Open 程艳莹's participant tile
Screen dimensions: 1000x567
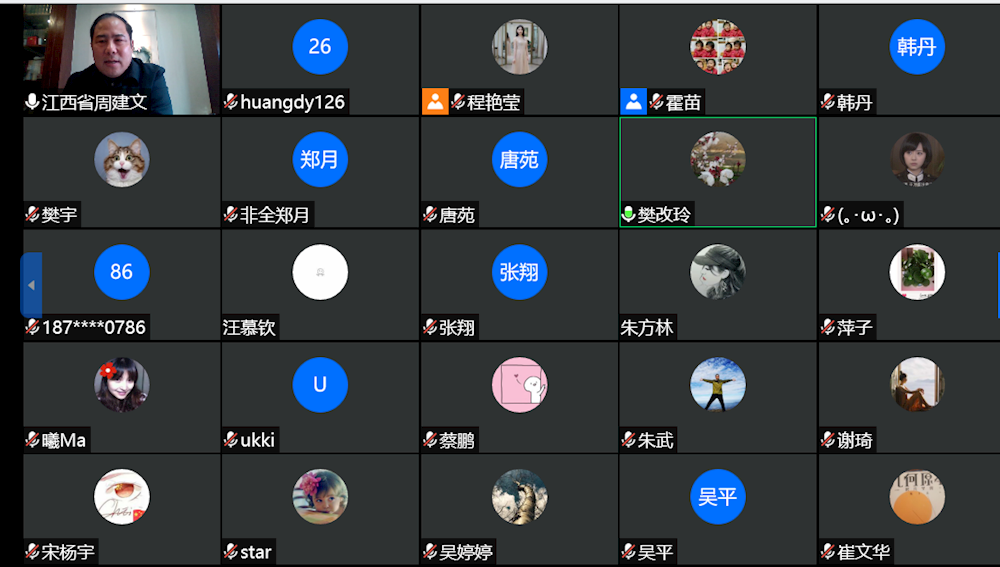click(519, 58)
